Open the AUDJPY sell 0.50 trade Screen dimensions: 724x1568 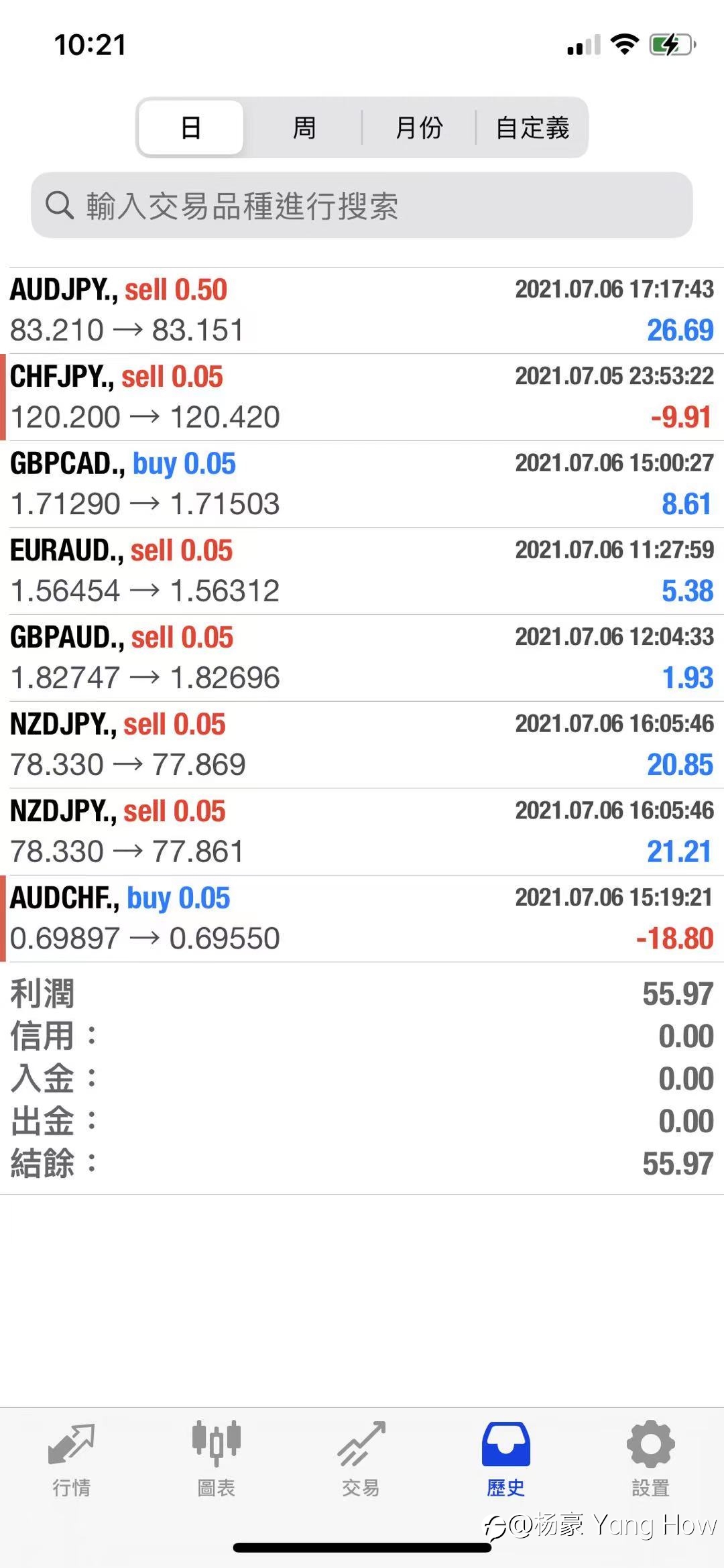point(362,310)
